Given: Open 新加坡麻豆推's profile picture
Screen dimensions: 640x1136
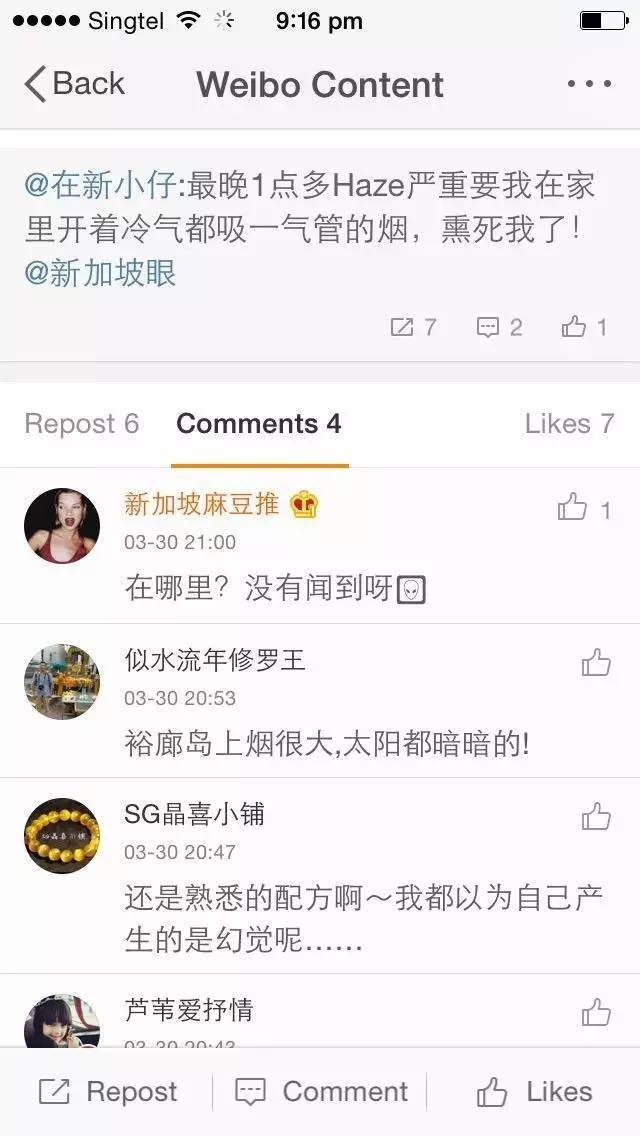Looking at the screenshot, I should tap(62, 526).
